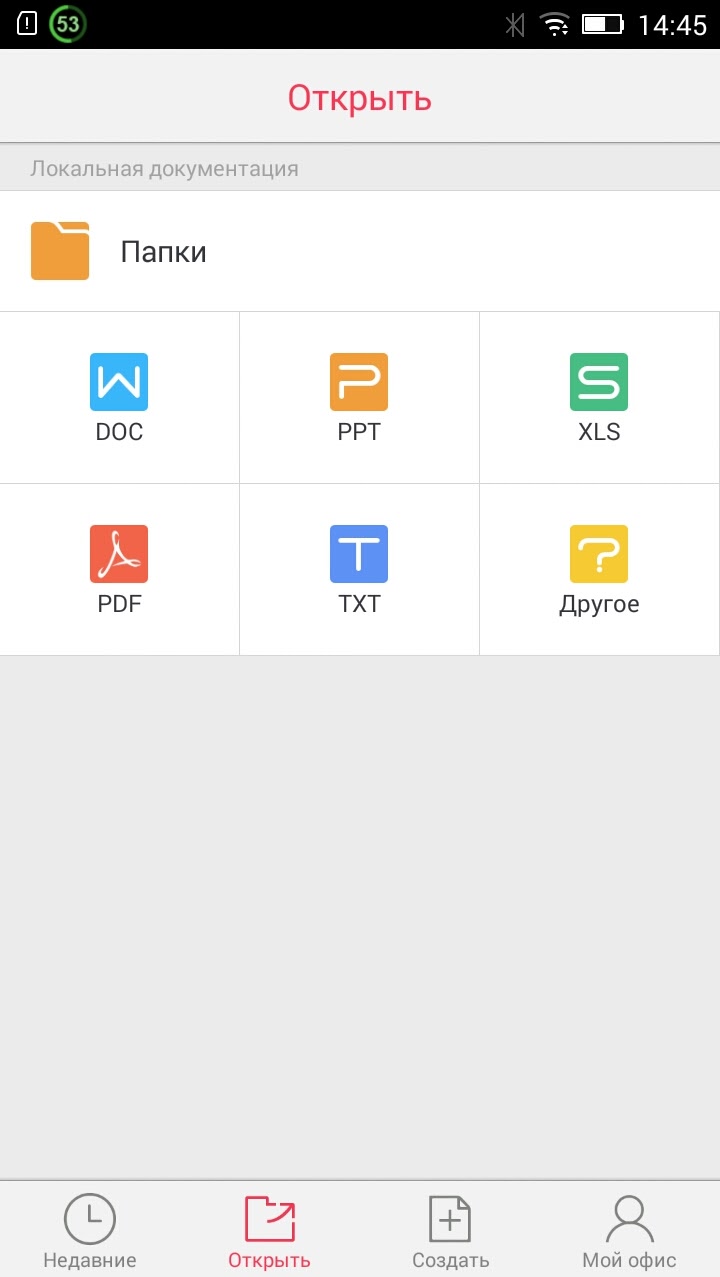Tap the Другое file category

(x=599, y=569)
